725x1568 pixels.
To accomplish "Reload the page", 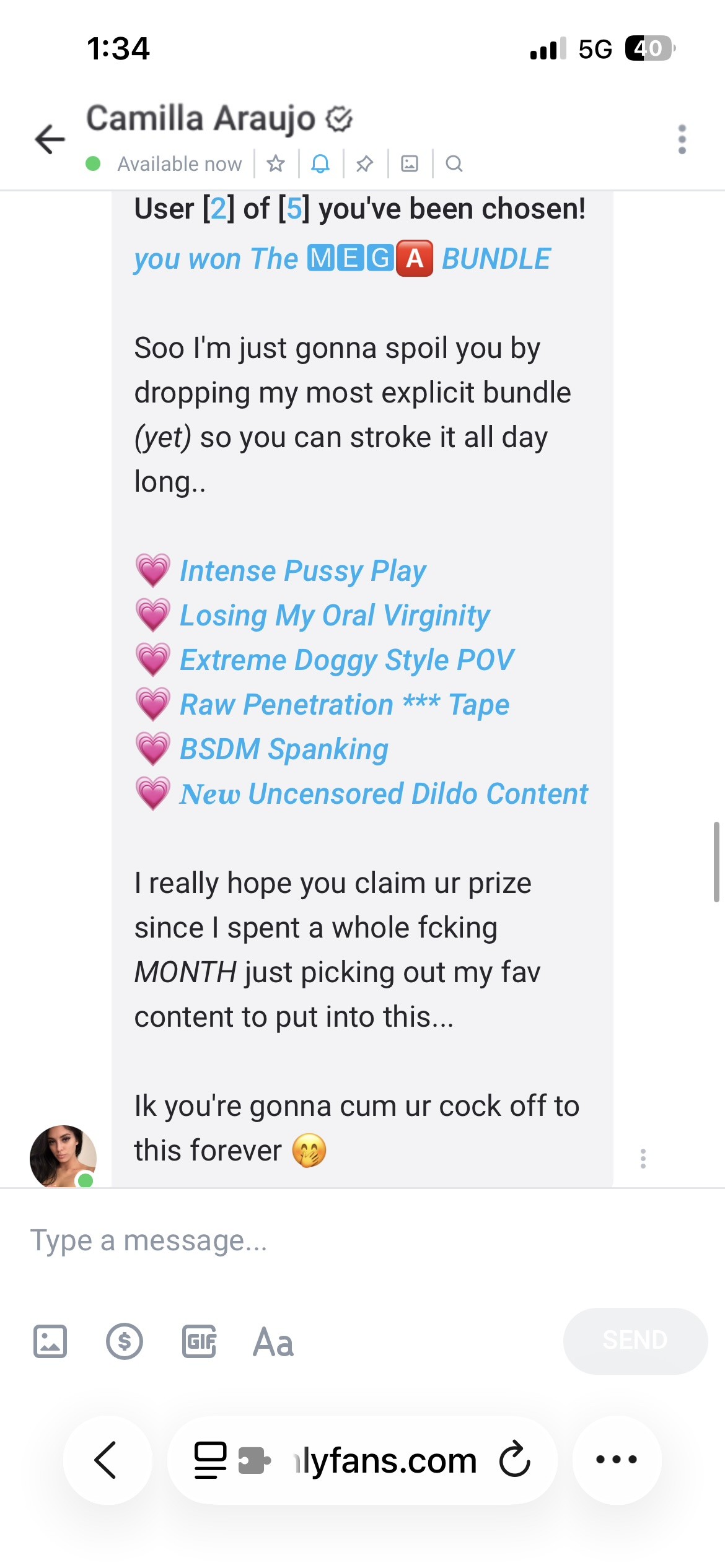I will pos(515,1460).
